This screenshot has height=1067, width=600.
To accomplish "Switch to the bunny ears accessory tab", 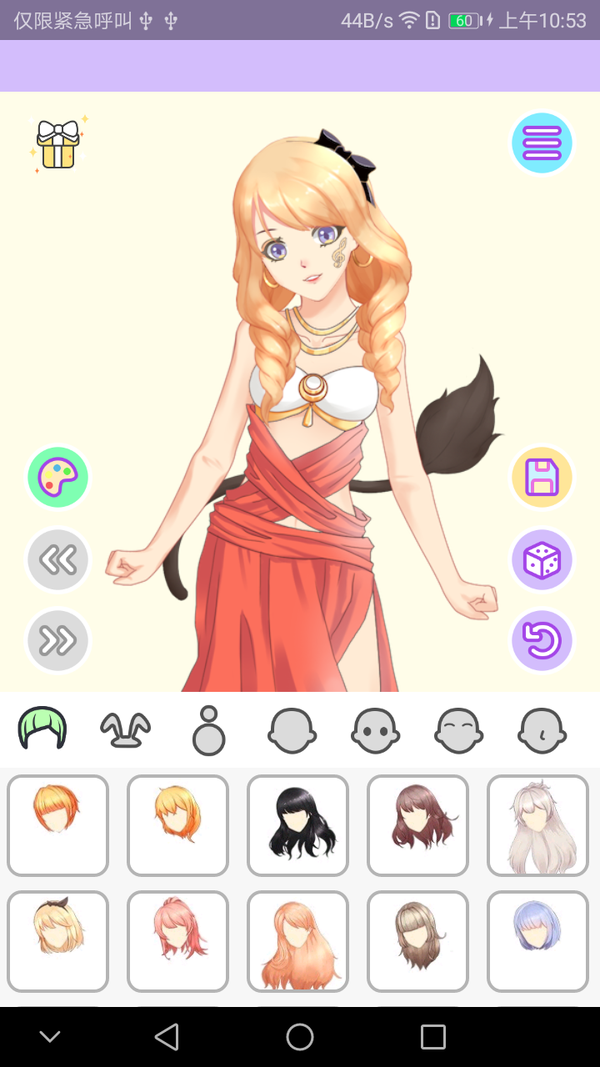I will point(126,731).
